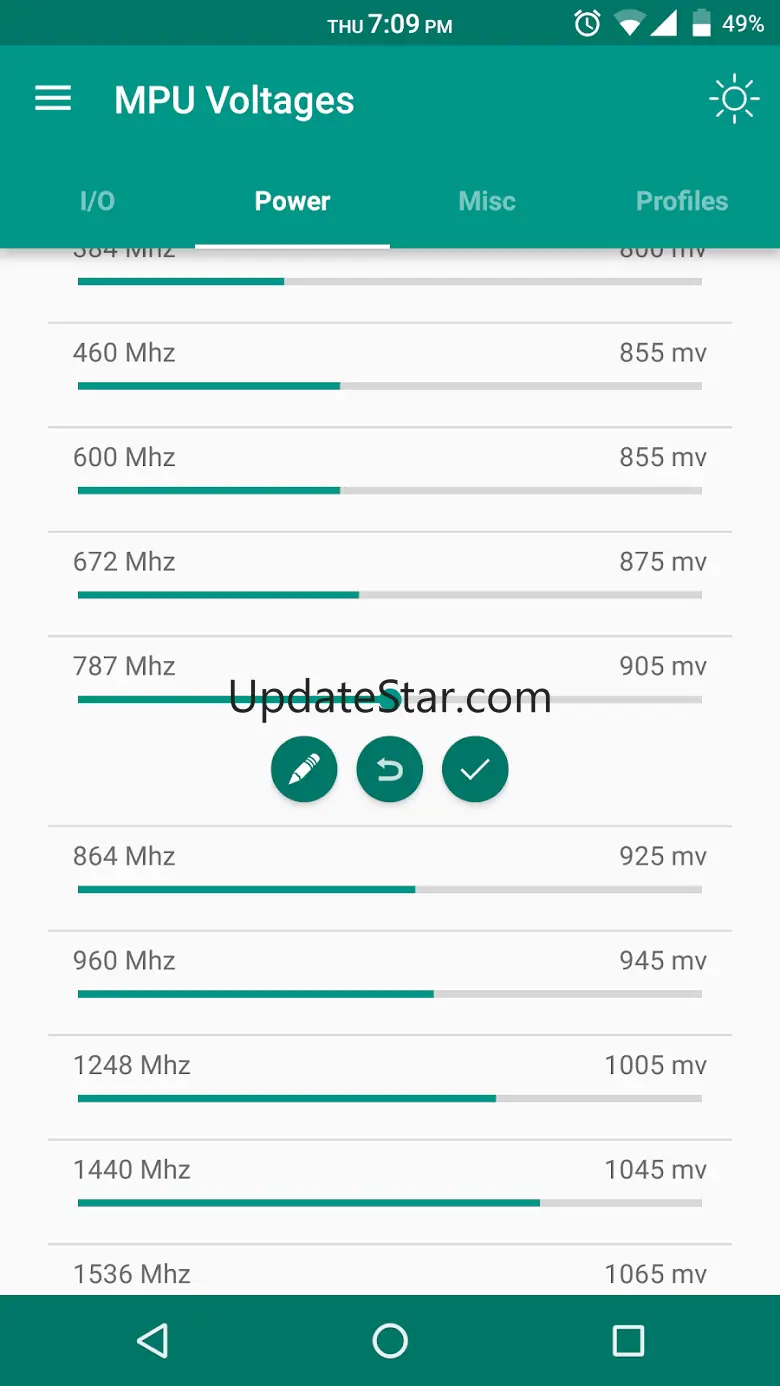This screenshot has height=1386, width=780.
Task: Select the 864 Mhz voltage slider
Action: (x=390, y=889)
